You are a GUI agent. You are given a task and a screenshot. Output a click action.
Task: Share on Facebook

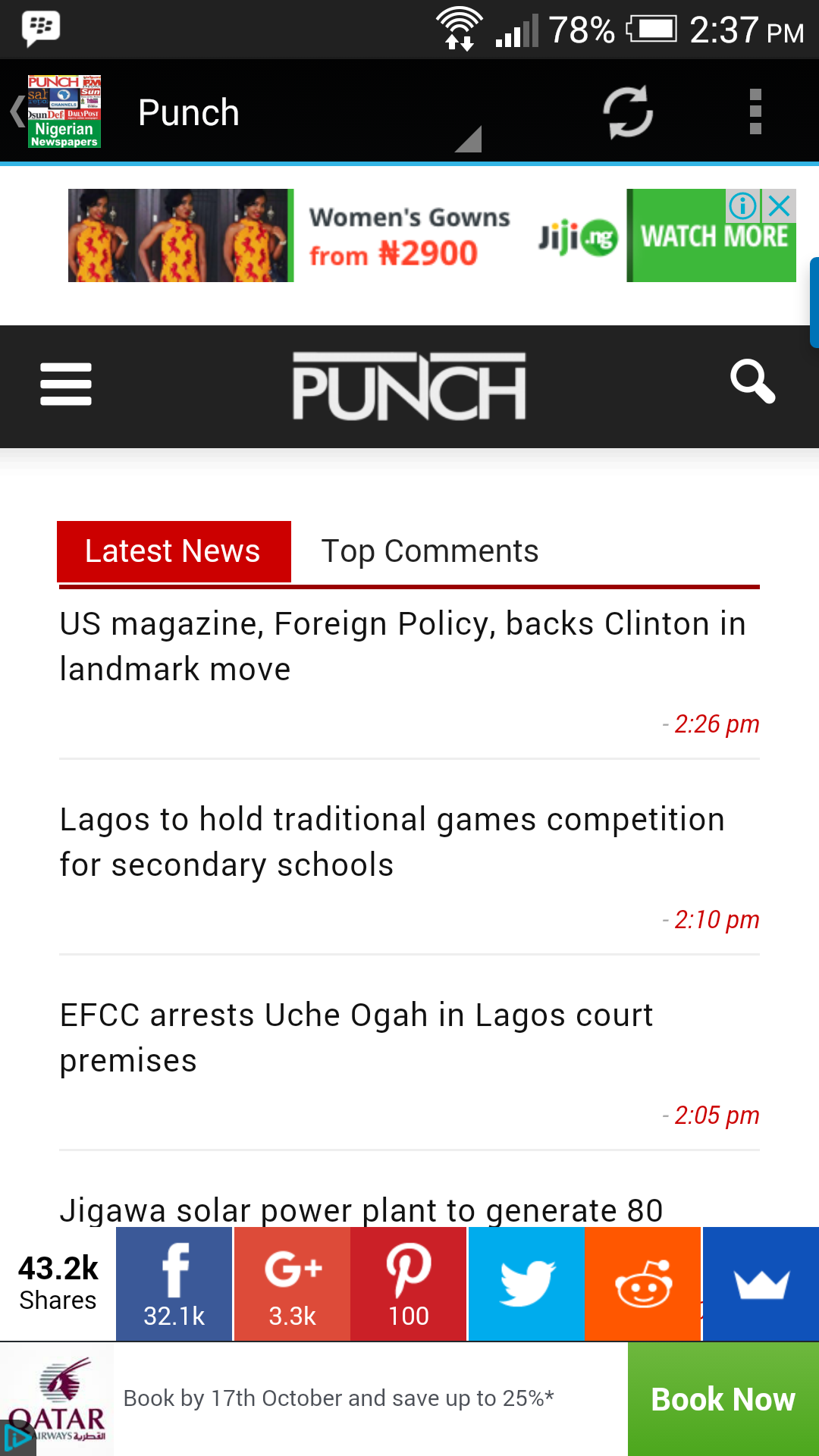point(174,1284)
